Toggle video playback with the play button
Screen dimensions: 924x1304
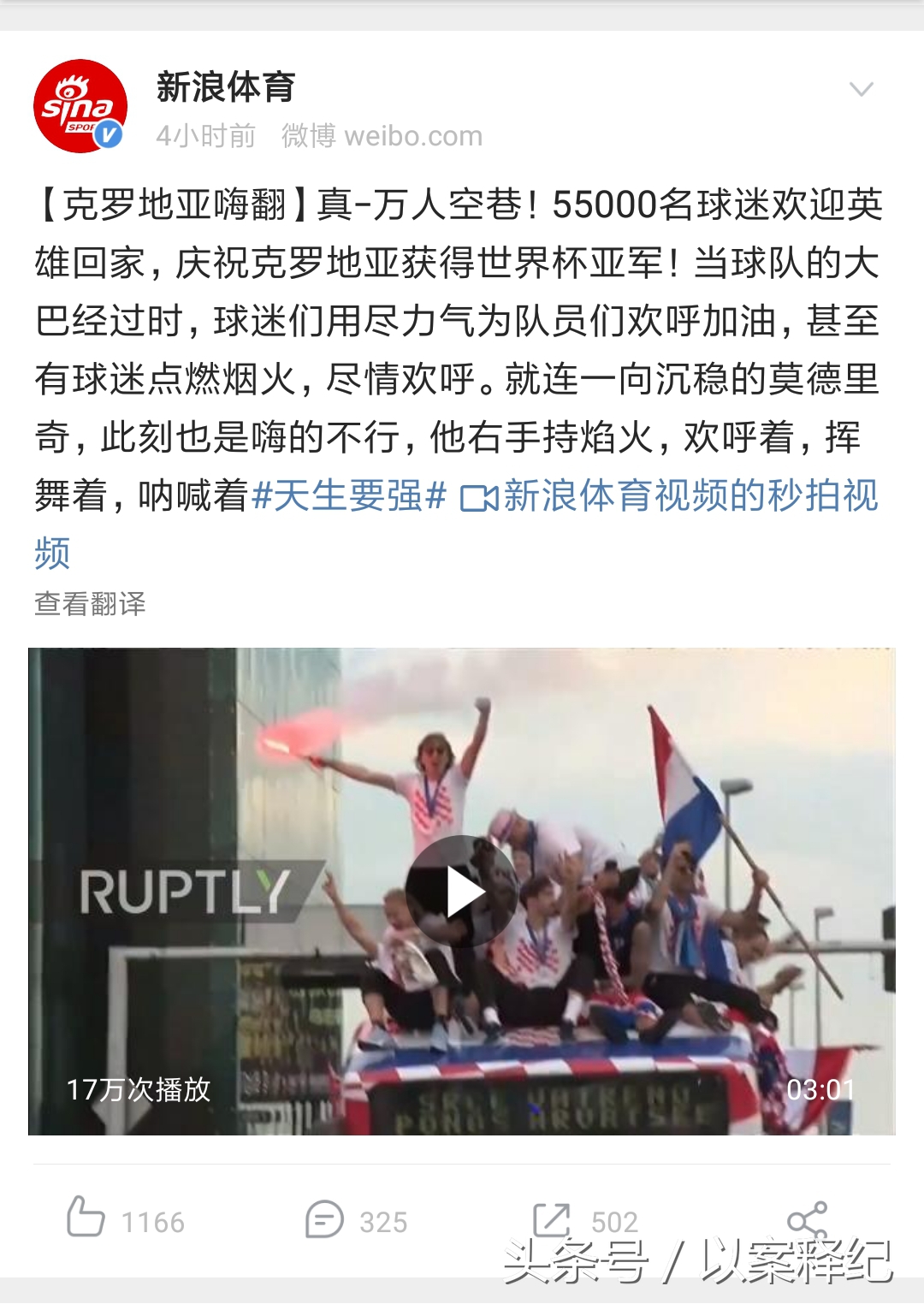(x=462, y=892)
